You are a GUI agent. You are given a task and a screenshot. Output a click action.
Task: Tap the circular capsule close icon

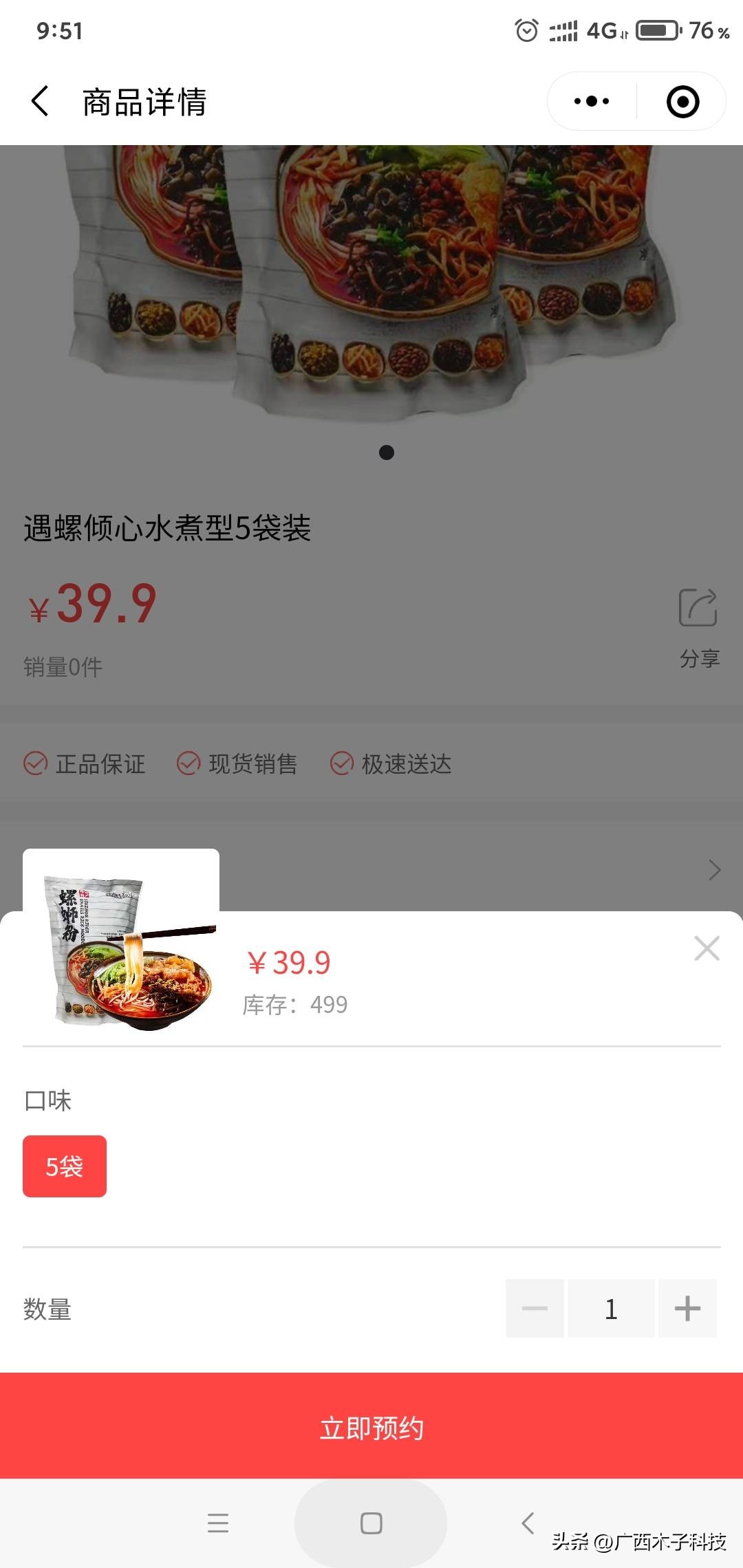[682, 100]
